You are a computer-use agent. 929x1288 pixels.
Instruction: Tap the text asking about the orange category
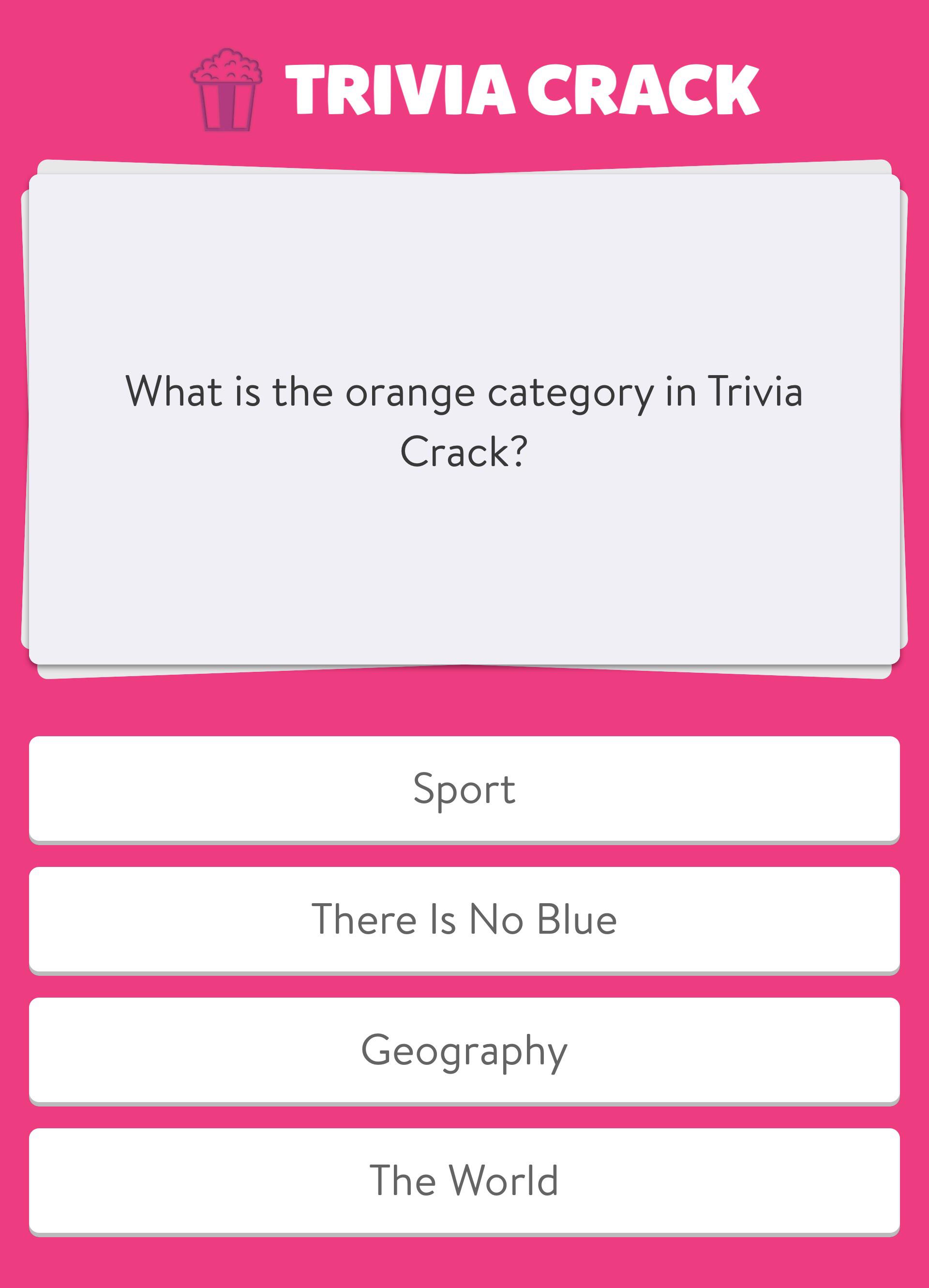coord(464,420)
